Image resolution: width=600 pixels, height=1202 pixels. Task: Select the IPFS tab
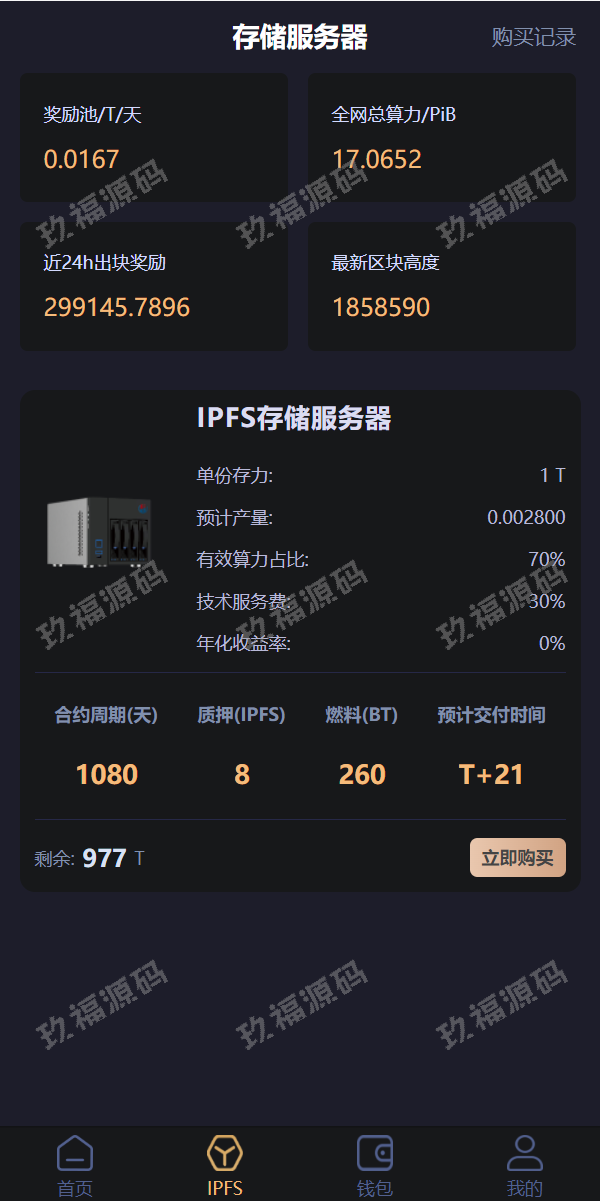tap(225, 1166)
